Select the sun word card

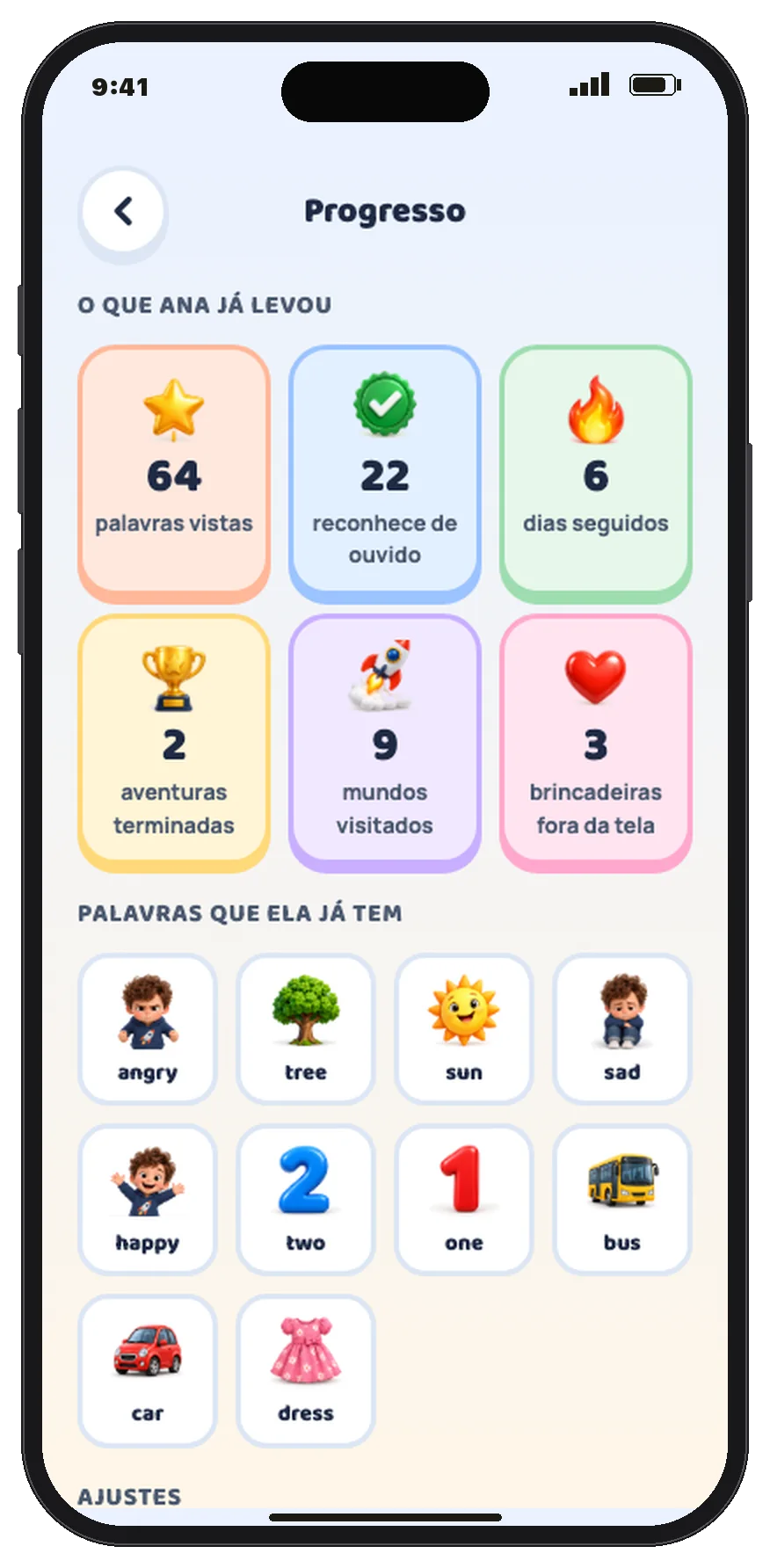pos(464,1028)
